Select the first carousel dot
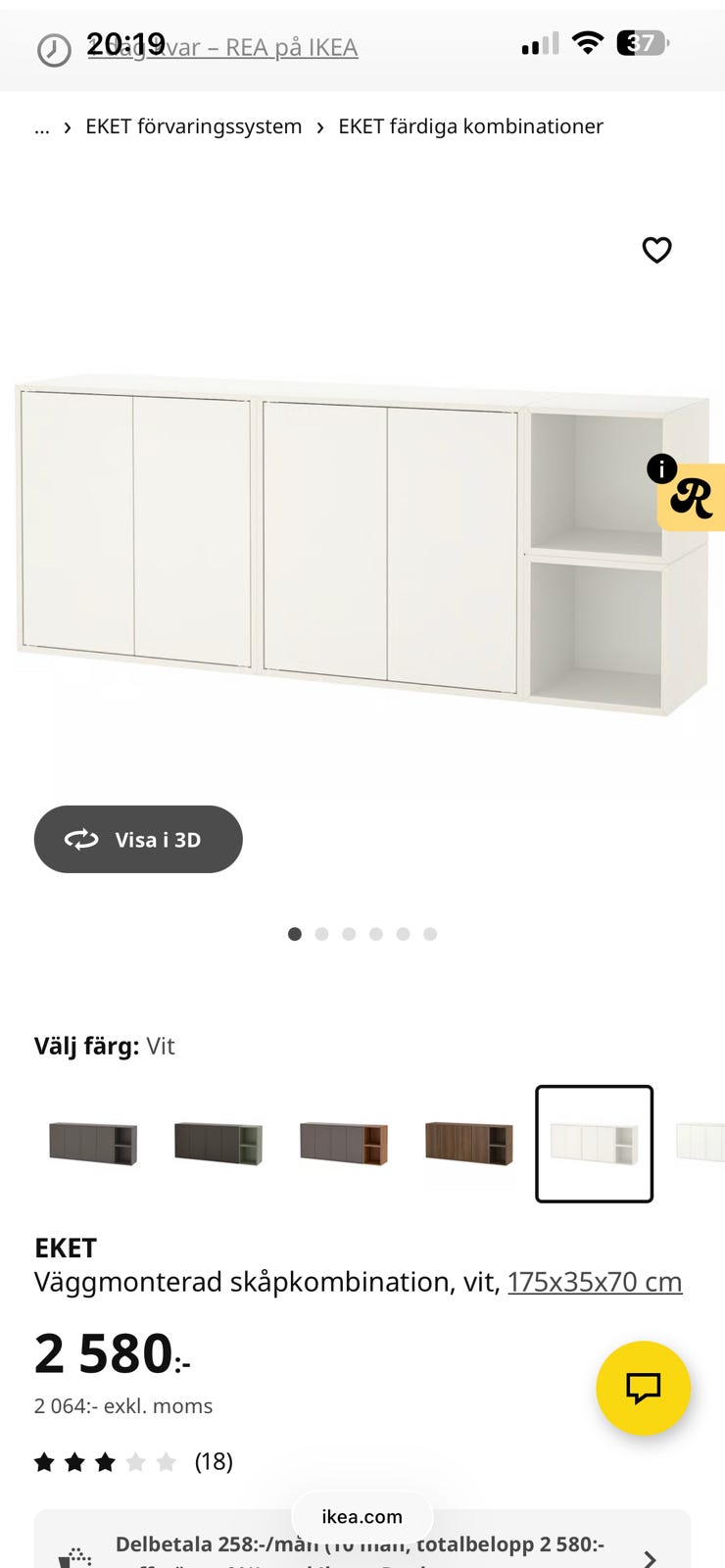The image size is (725, 1568). [295, 934]
